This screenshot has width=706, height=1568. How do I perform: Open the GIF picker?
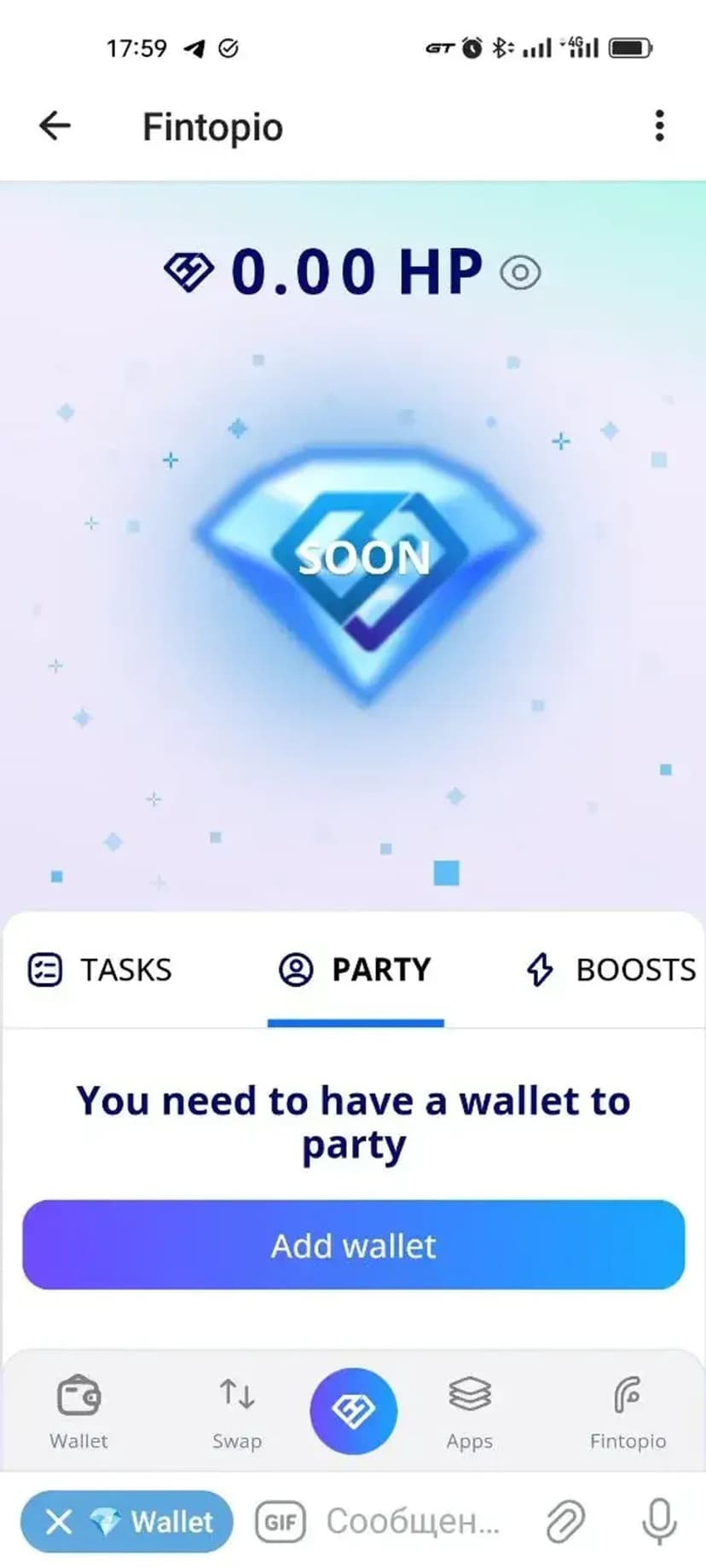coord(281,1522)
